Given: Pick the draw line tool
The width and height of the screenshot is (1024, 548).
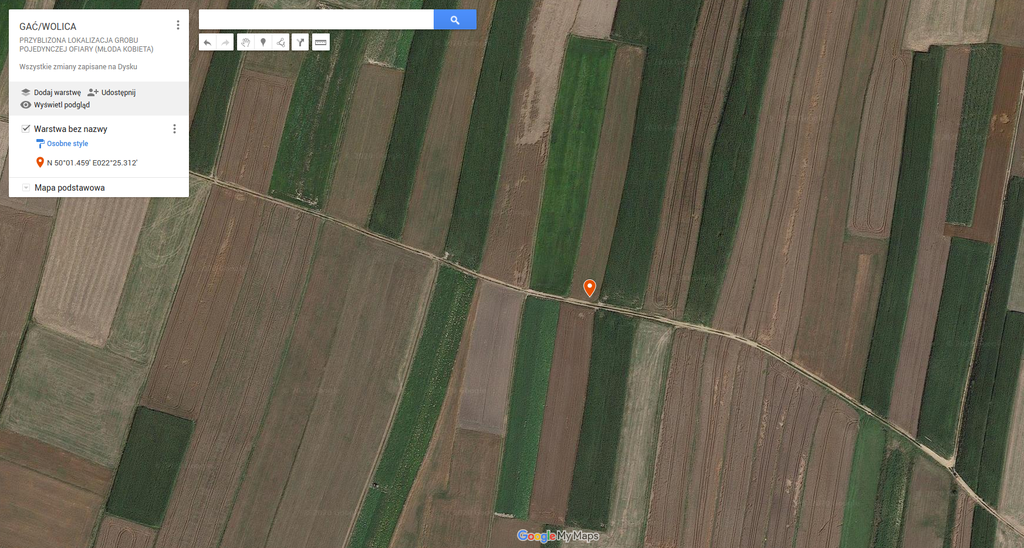Looking at the screenshot, I should [281, 42].
